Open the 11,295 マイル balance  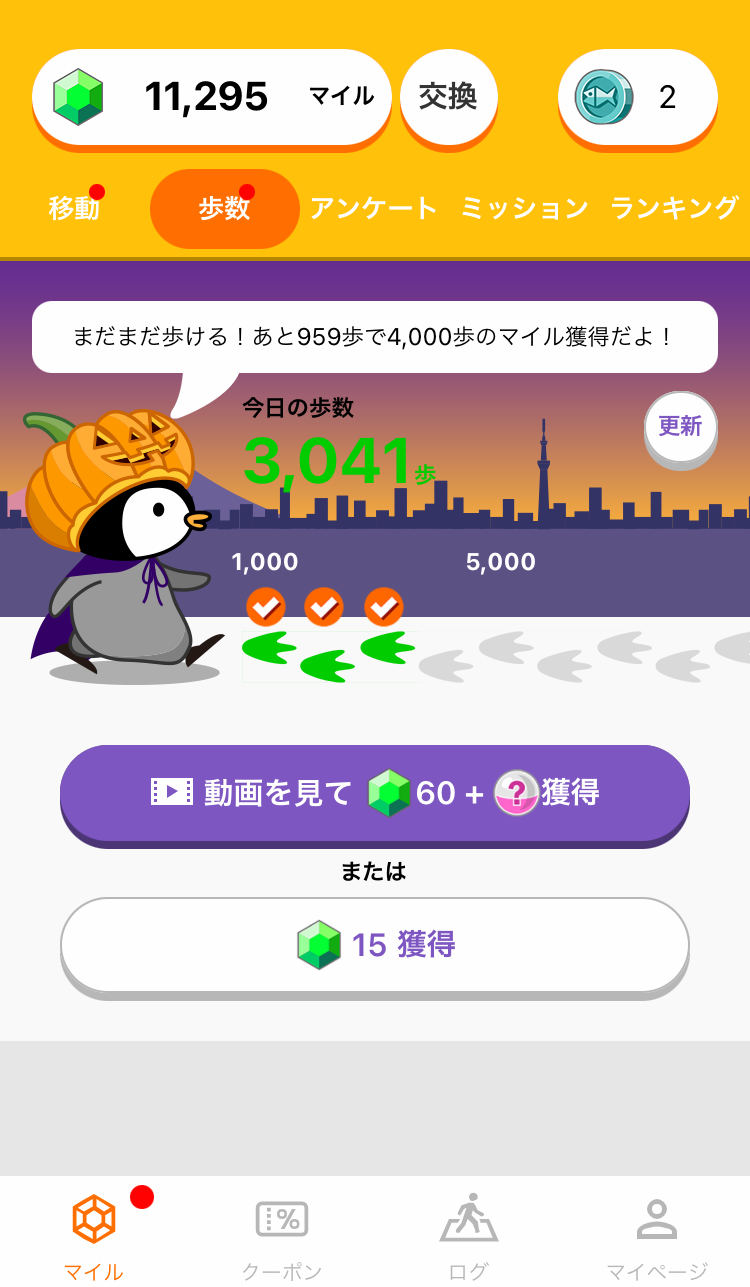point(212,97)
